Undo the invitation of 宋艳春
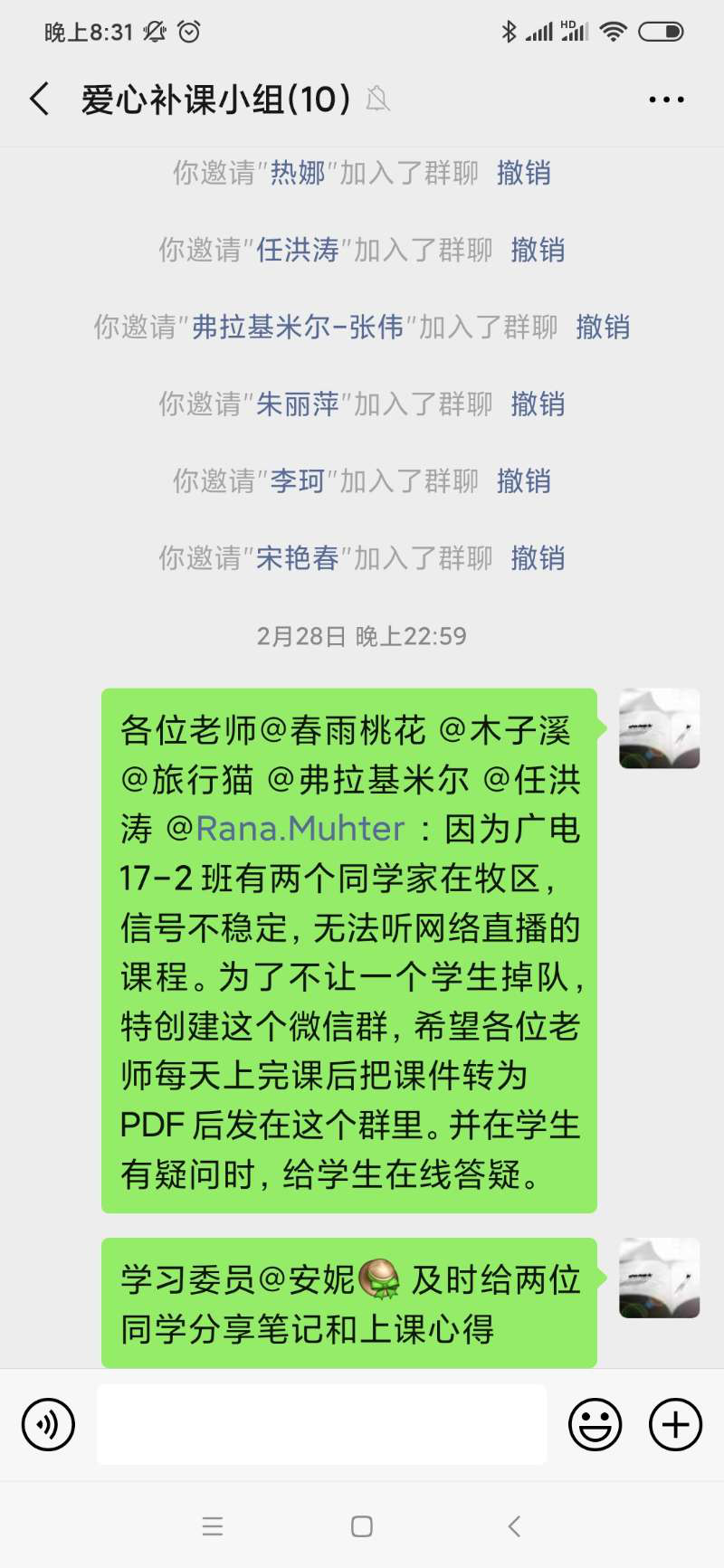Image resolution: width=724 pixels, height=1568 pixels. coord(538,557)
